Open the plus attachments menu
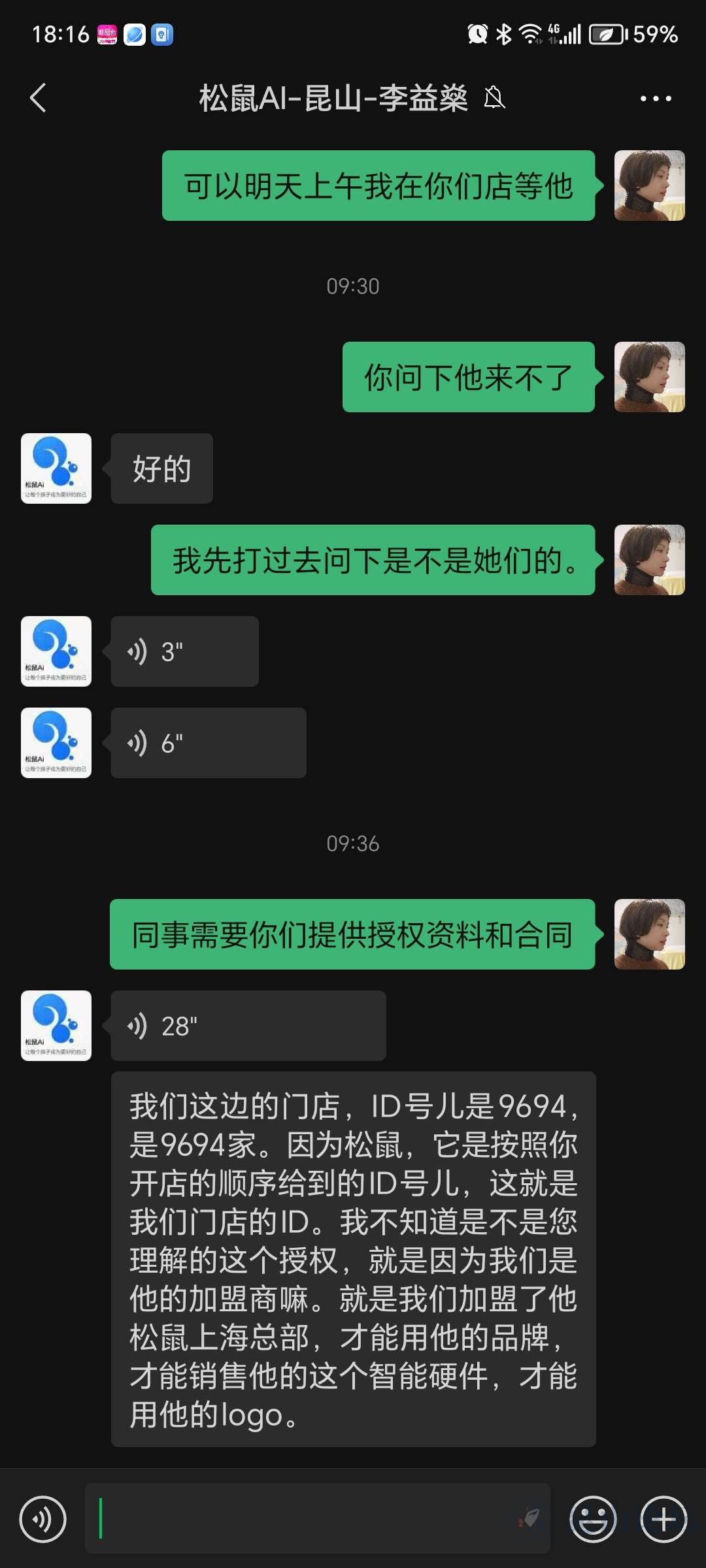 664,1519
